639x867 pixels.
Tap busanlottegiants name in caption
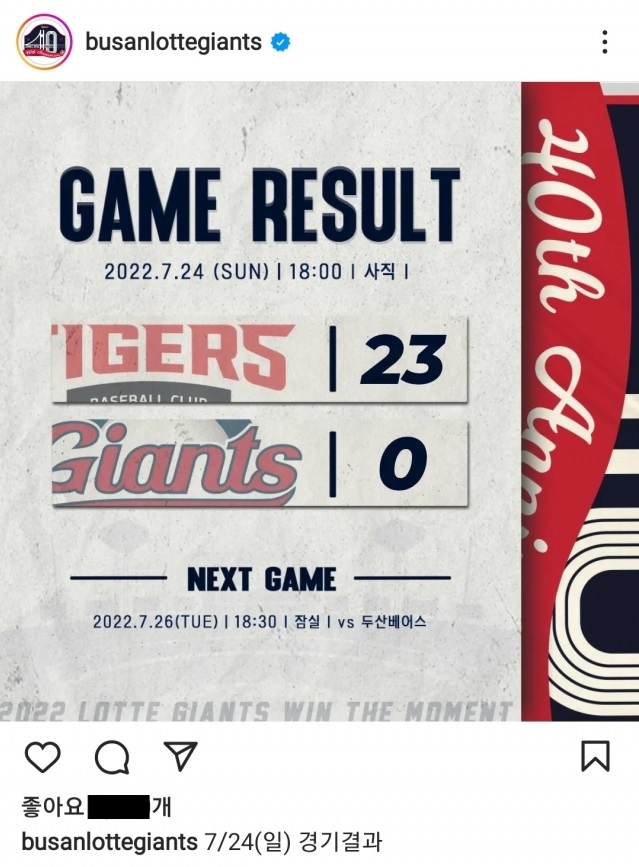pyautogui.click(x=109, y=842)
